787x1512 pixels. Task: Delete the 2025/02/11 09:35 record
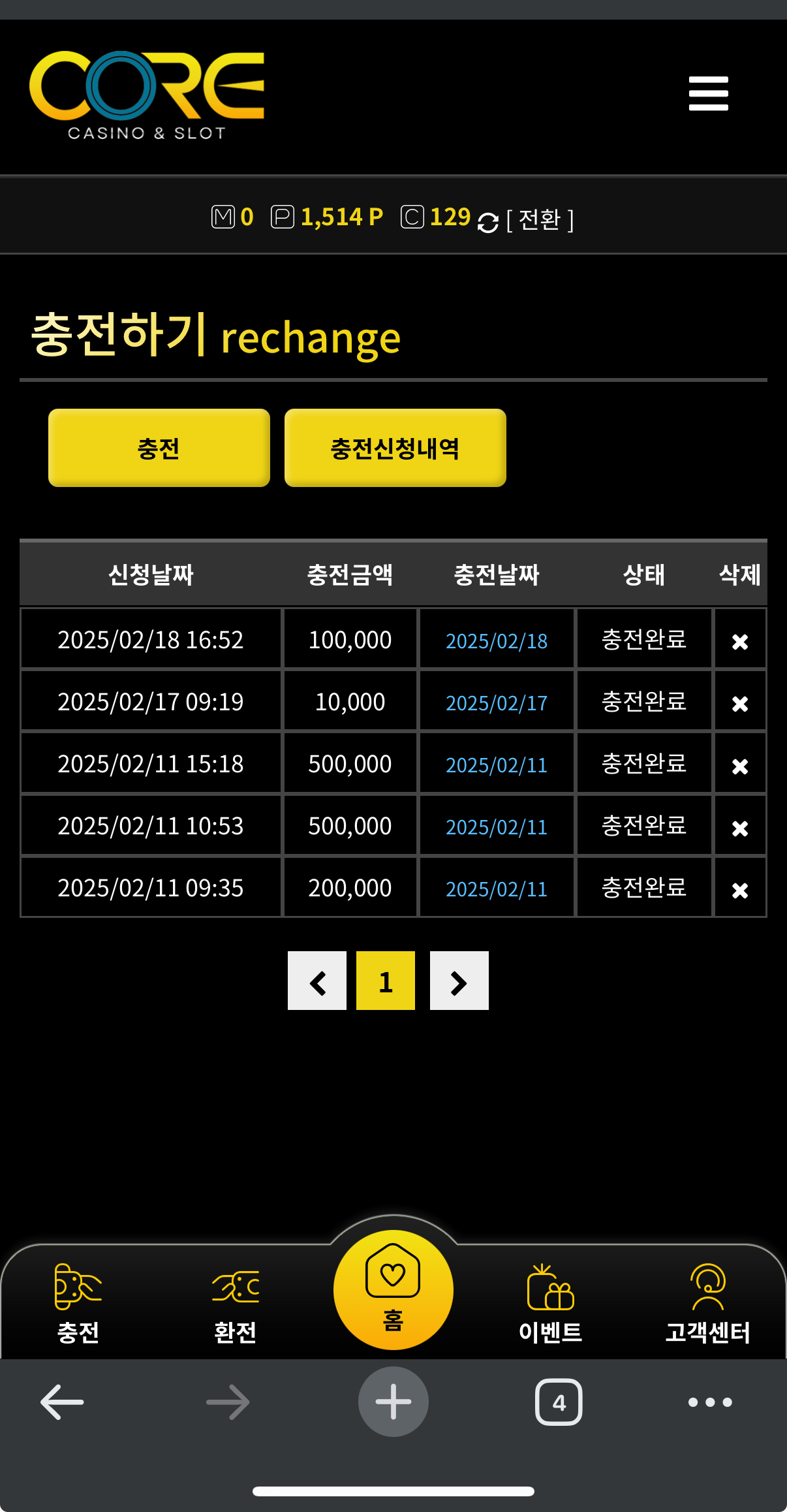(739, 890)
